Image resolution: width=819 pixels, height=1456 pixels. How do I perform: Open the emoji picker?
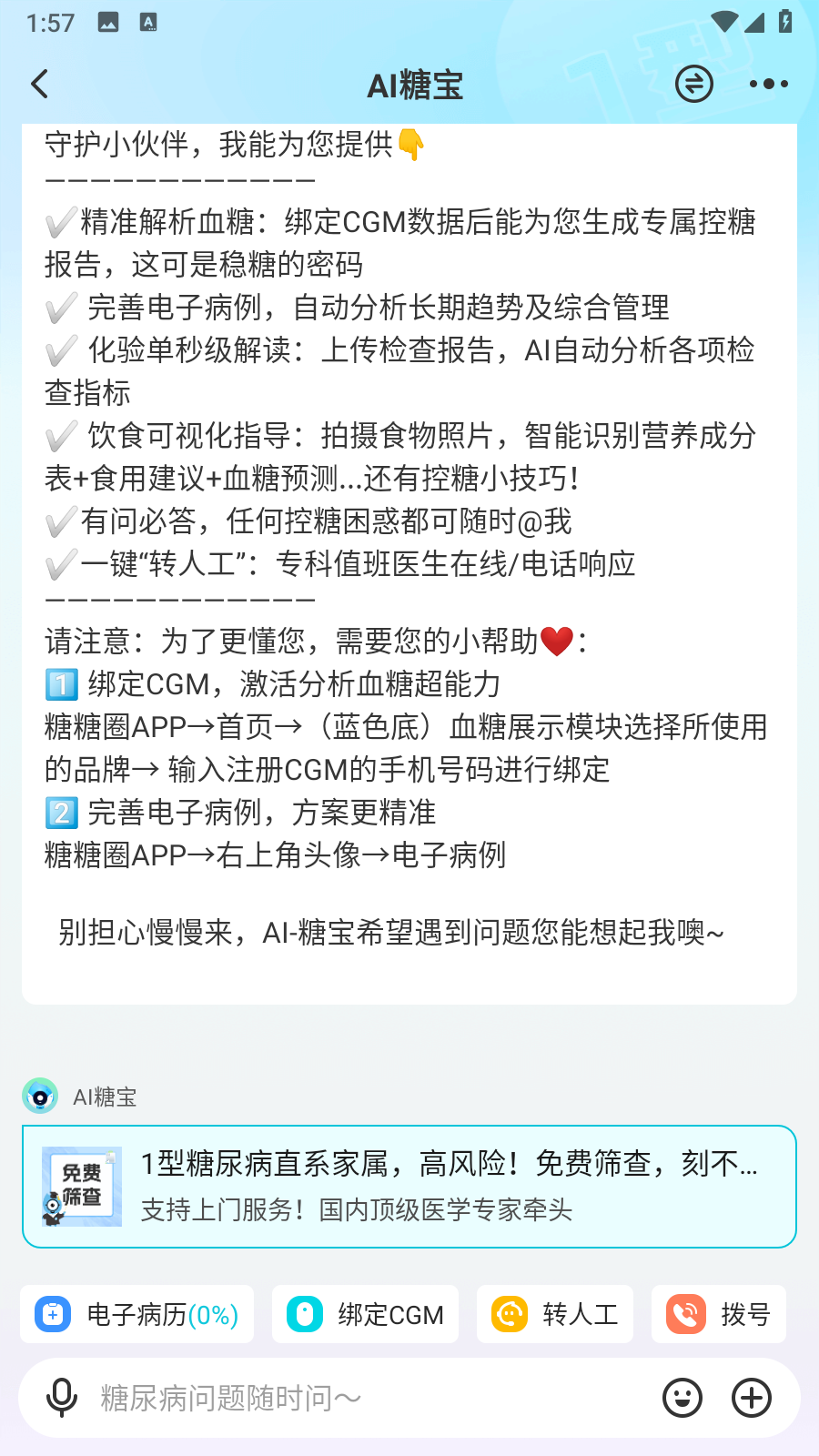tap(682, 1398)
